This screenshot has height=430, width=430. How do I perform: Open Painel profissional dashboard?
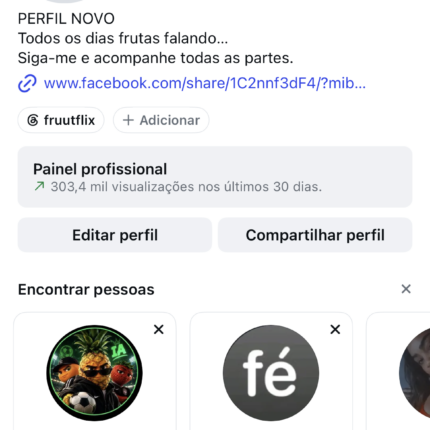pyautogui.click(x=215, y=177)
